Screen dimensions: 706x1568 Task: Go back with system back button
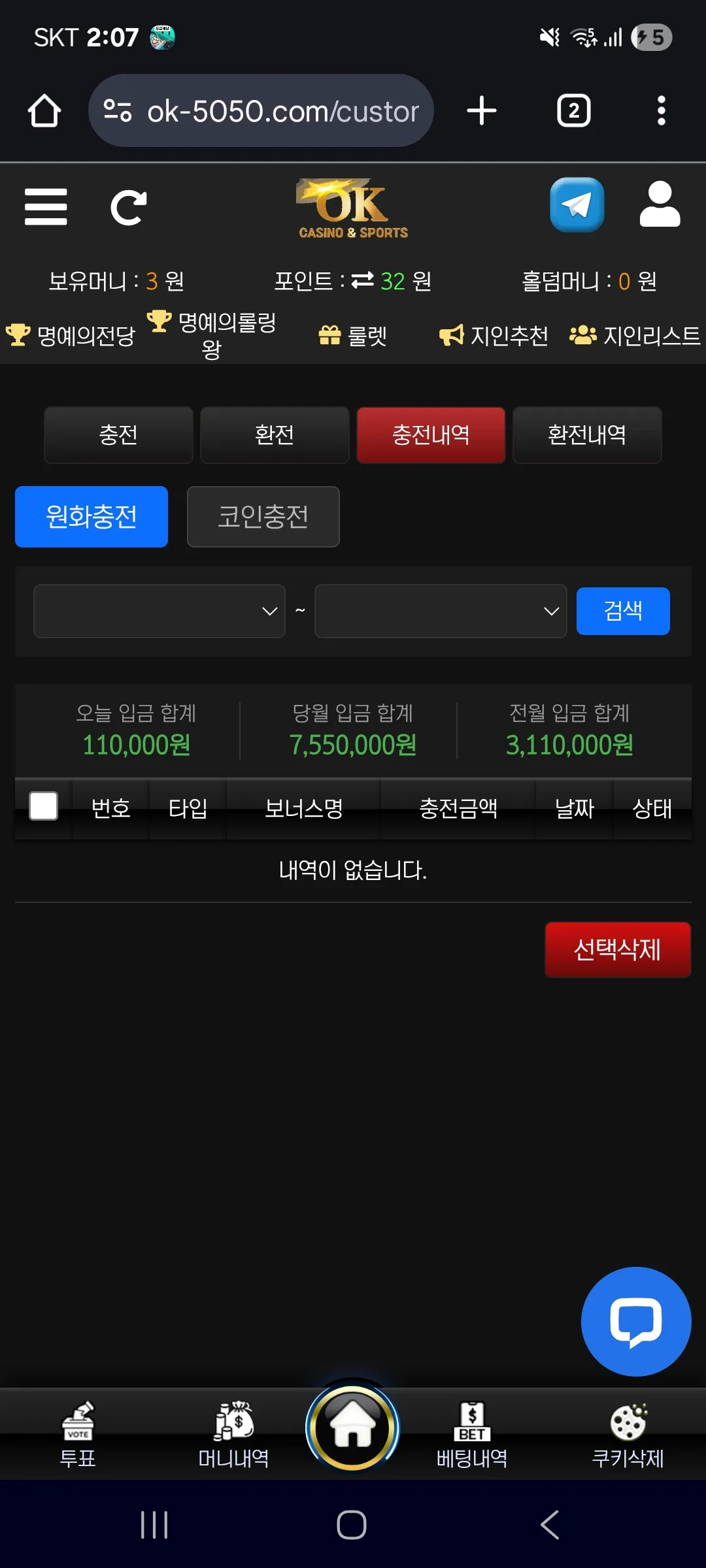pyautogui.click(x=550, y=1525)
